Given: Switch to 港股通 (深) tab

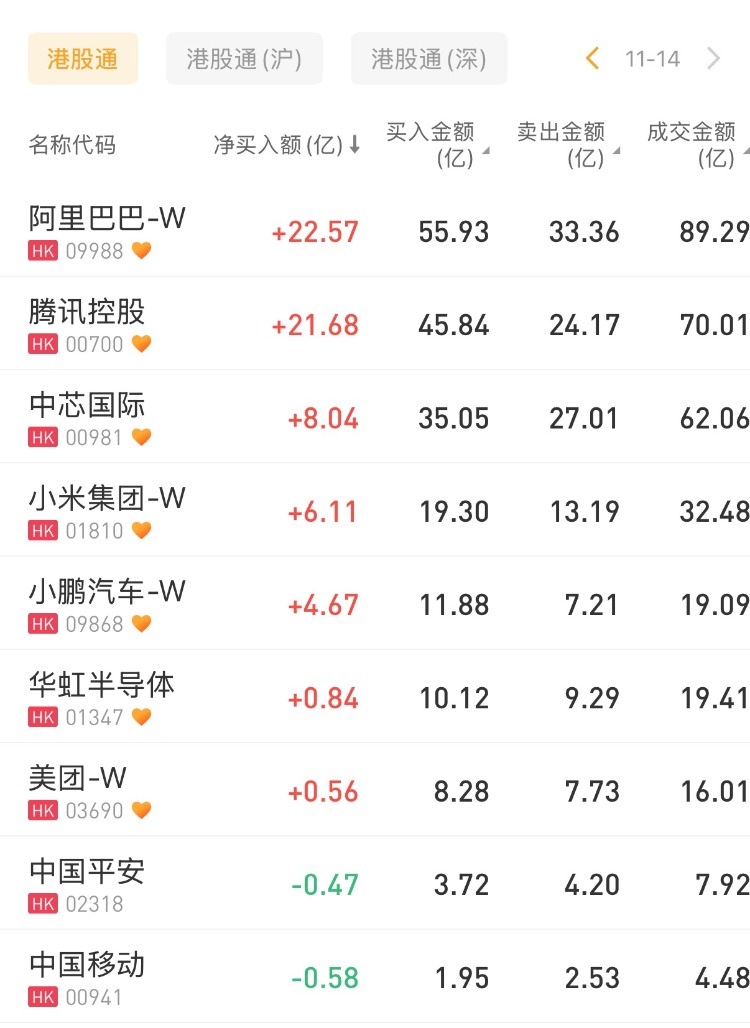Looking at the screenshot, I should 428,59.
